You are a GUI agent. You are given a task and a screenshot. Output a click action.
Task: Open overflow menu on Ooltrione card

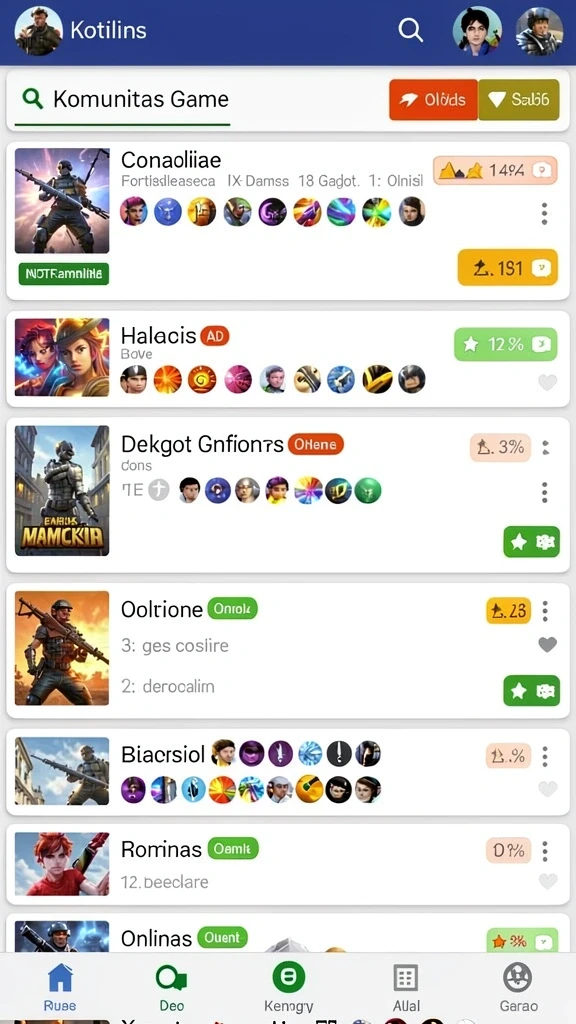click(x=545, y=611)
